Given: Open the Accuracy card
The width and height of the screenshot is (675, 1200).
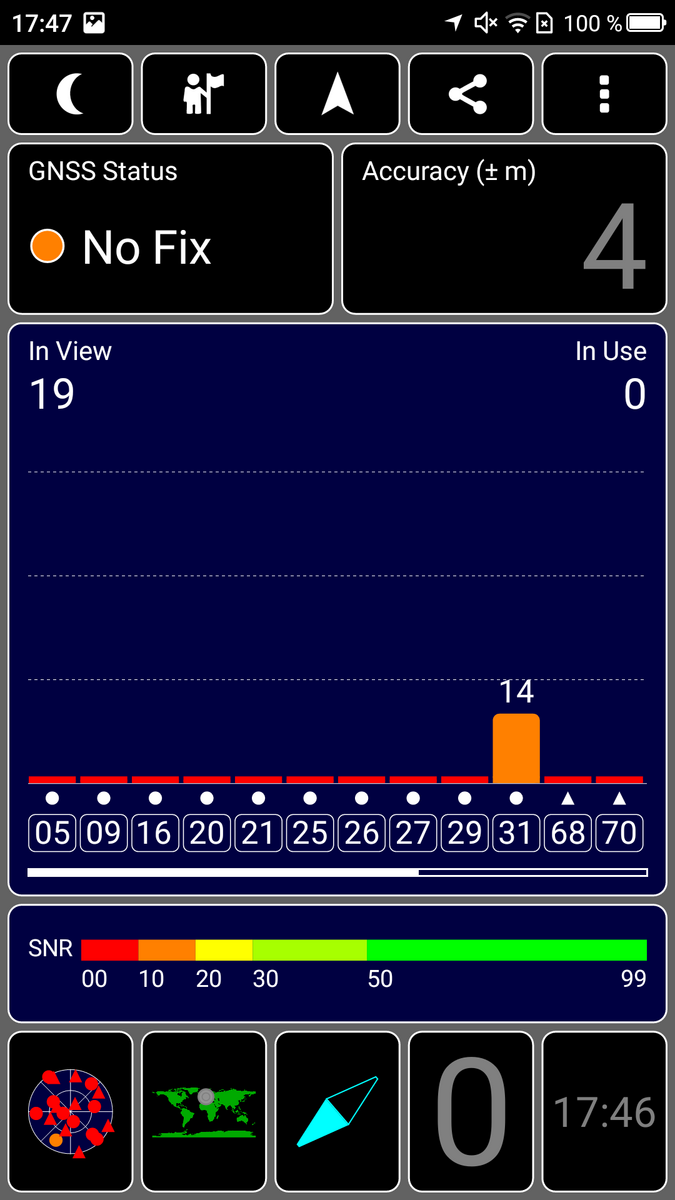Looking at the screenshot, I should coord(504,229).
